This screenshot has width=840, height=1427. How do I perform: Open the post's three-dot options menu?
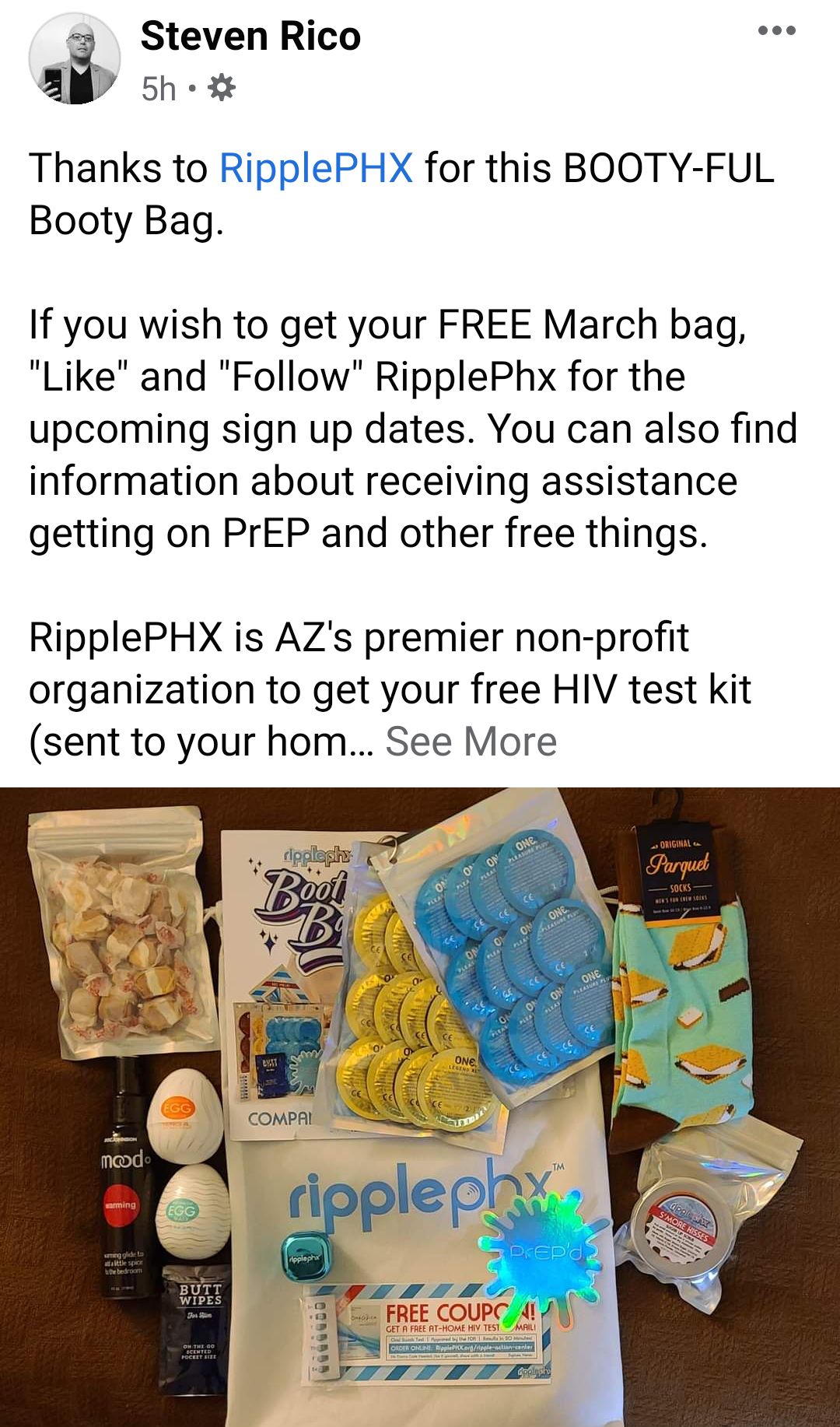click(776, 31)
